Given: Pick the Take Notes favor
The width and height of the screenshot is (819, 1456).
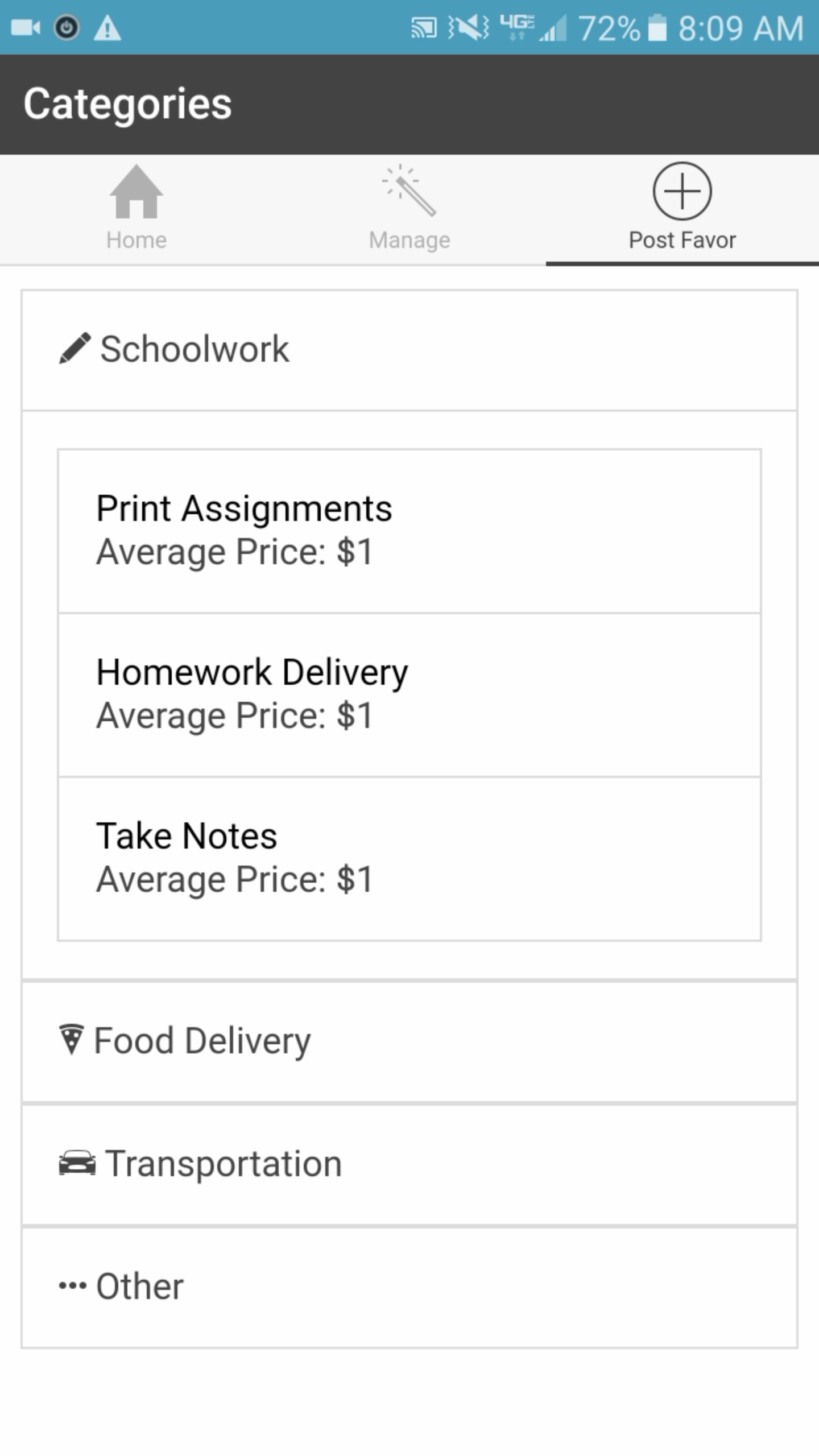Looking at the screenshot, I should (409, 858).
